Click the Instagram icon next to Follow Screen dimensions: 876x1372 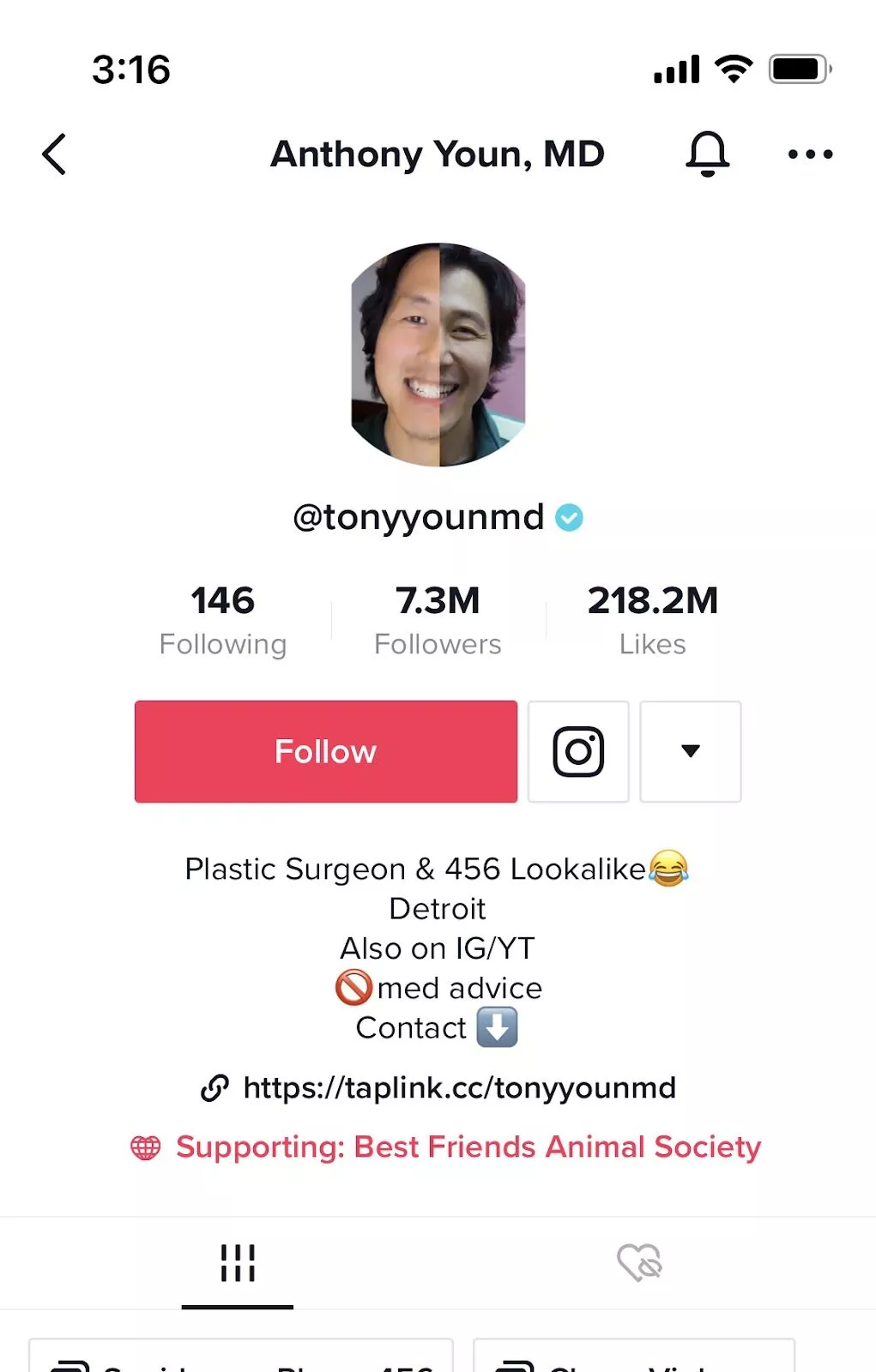(x=577, y=751)
